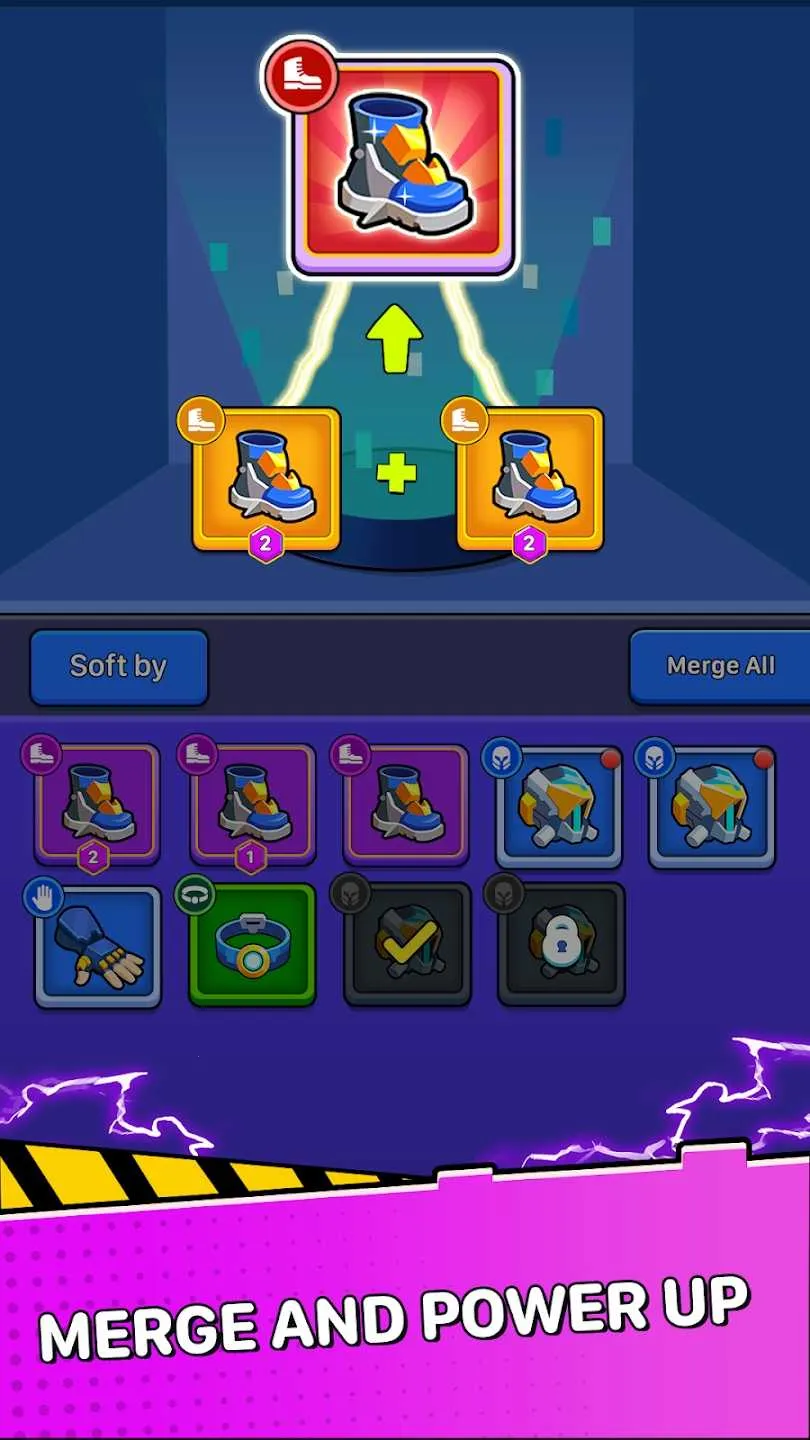This screenshot has width=810, height=1440.
Task: Select the left boots being merged
Action: (x=263, y=478)
